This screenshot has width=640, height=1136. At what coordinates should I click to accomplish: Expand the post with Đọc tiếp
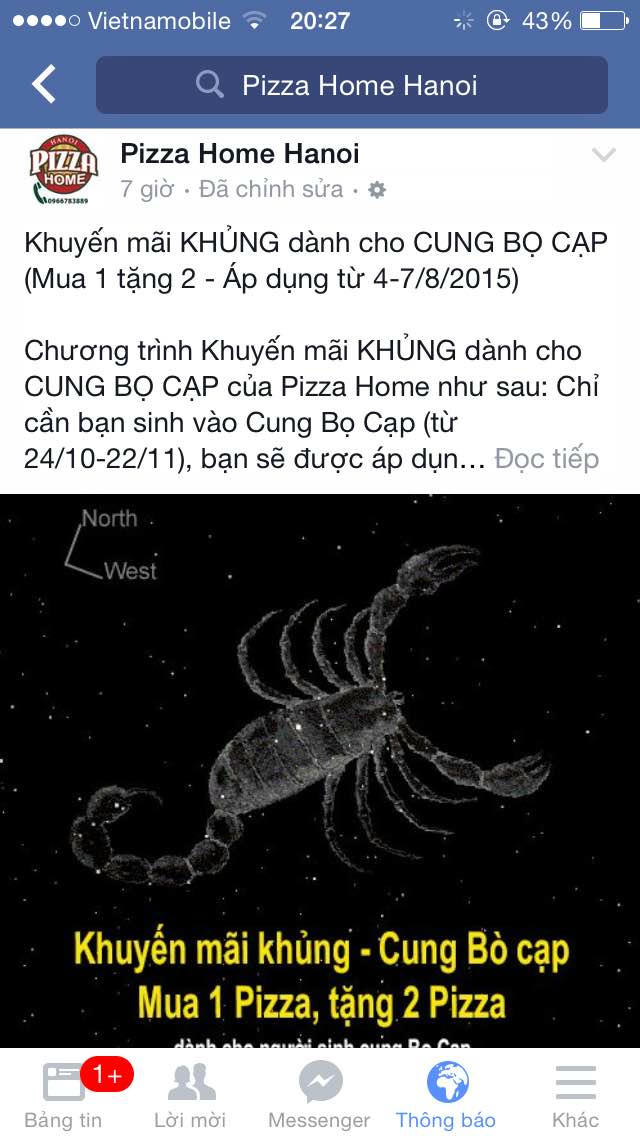[547, 458]
